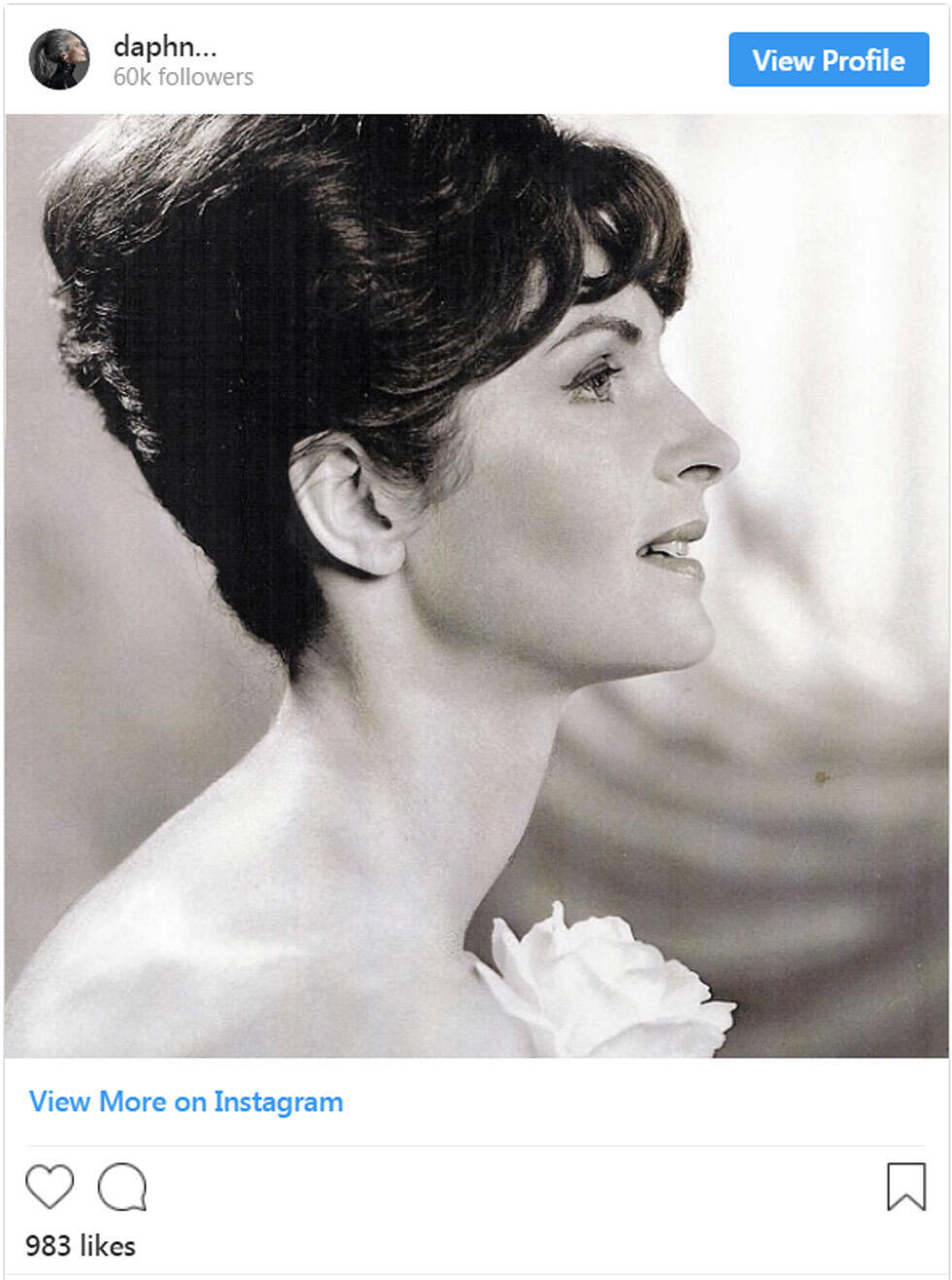Tap the View Profile button
Image resolution: width=952 pixels, height=1280 pixels.
(x=828, y=60)
